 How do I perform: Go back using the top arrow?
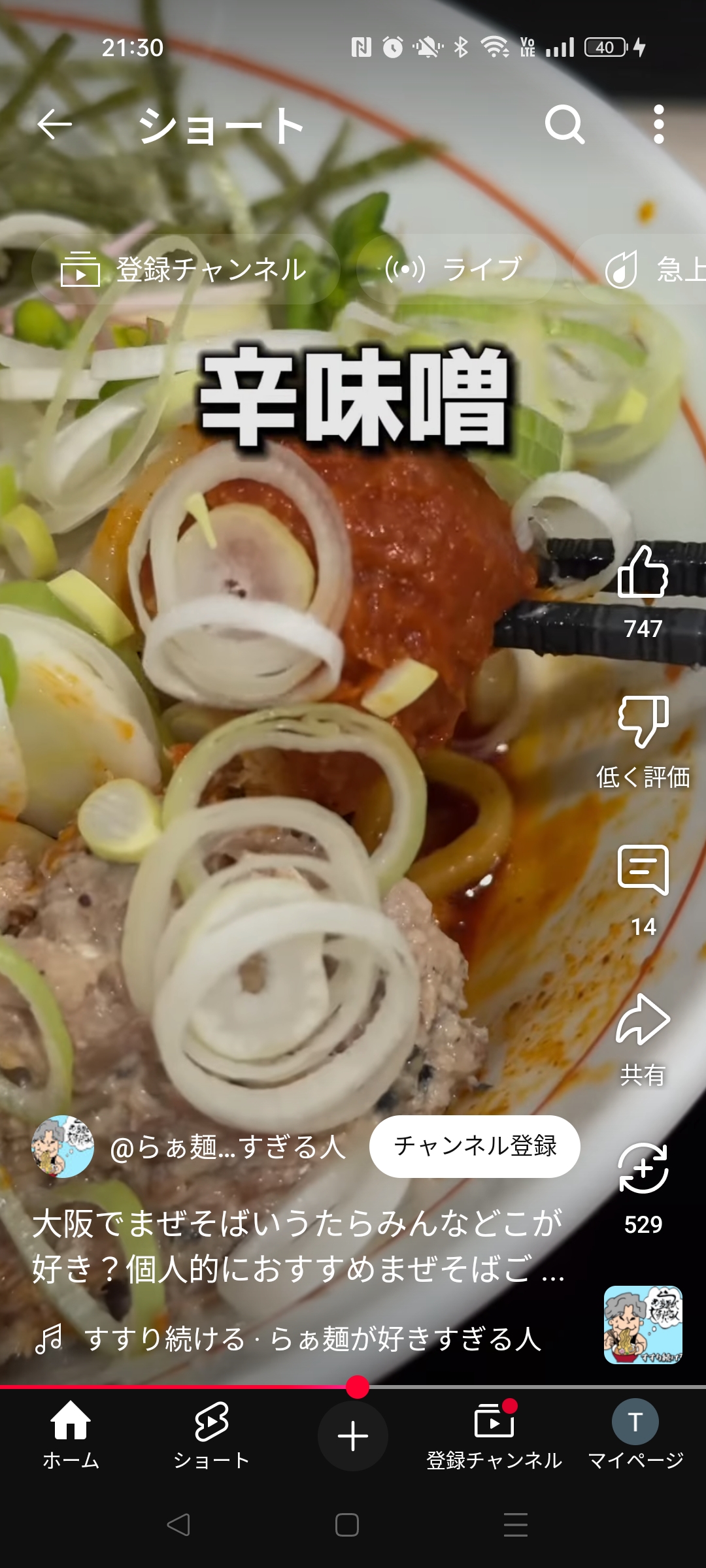[54, 124]
